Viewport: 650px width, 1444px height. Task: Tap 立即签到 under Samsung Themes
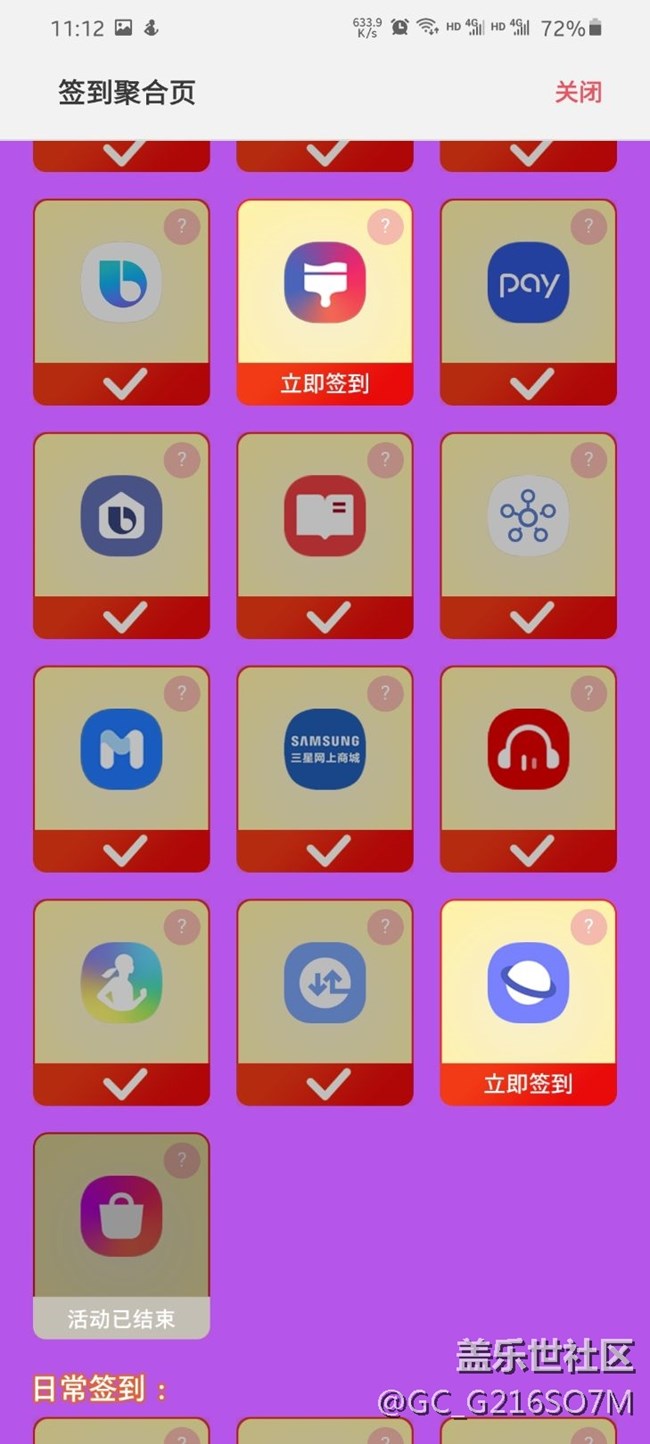(324, 383)
